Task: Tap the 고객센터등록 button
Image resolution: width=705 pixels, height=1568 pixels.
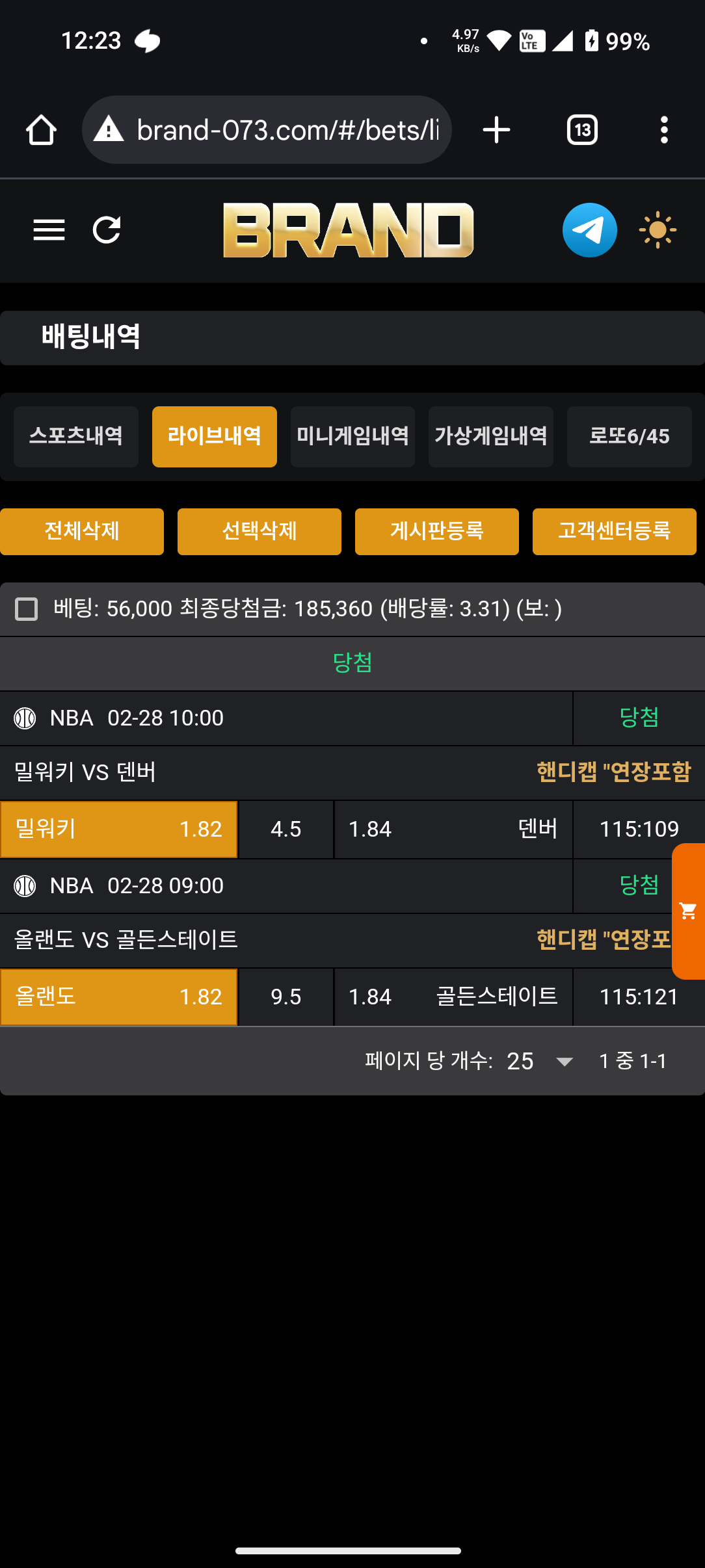Action: [615, 531]
